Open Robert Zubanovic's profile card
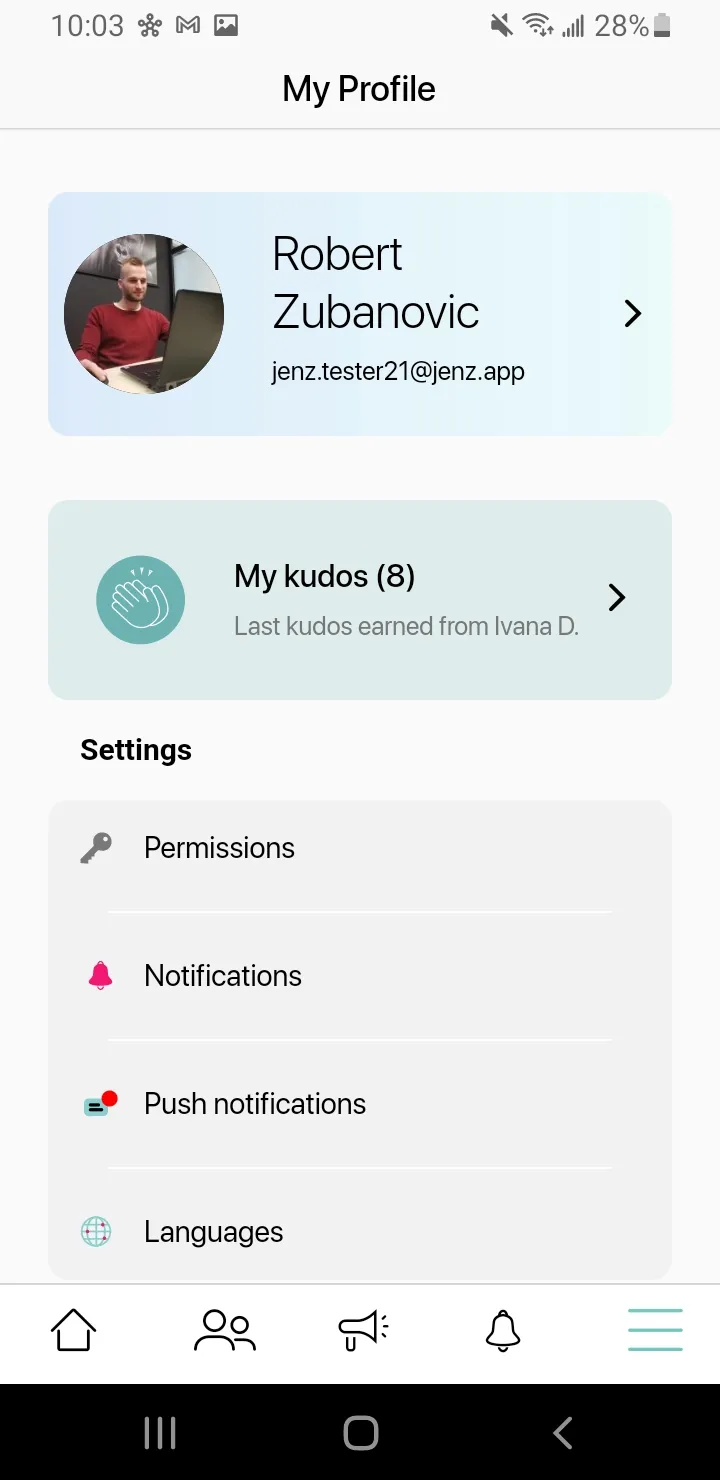The width and height of the screenshot is (720, 1480). click(x=359, y=314)
